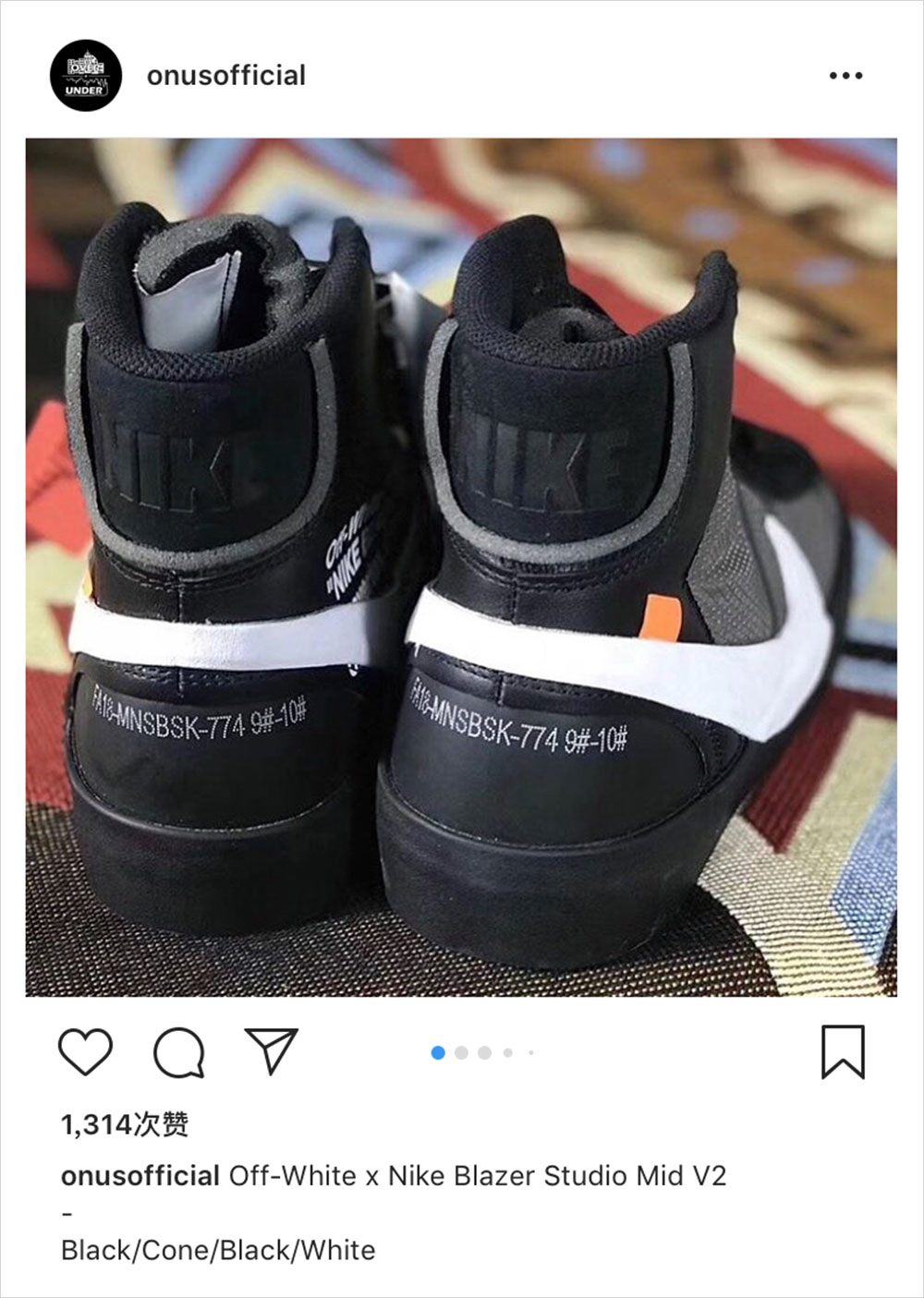This screenshot has width=924, height=1298.
Task: Bookmark this Off-White Nike Blazer post
Action: 843,1051
